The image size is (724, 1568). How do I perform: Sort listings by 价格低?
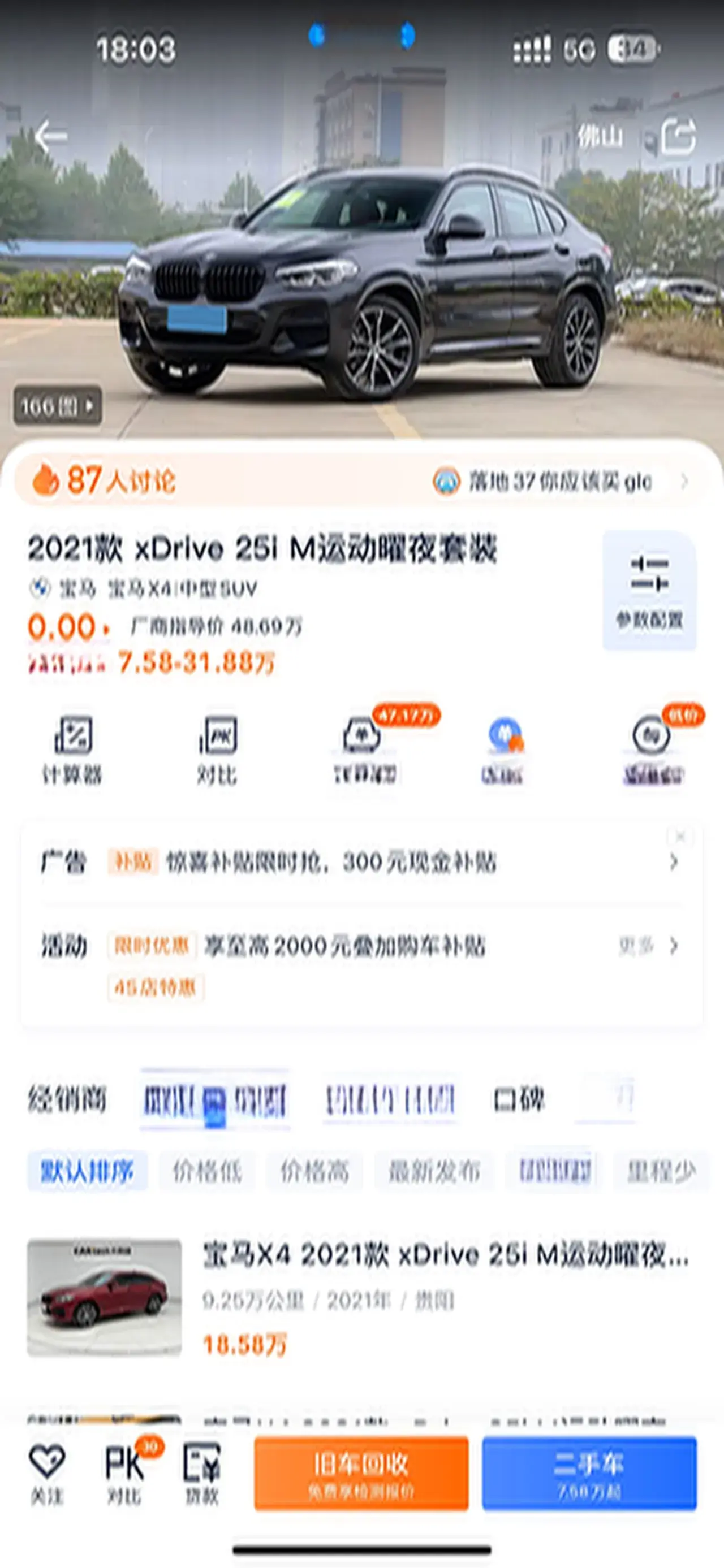pos(207,1171)
